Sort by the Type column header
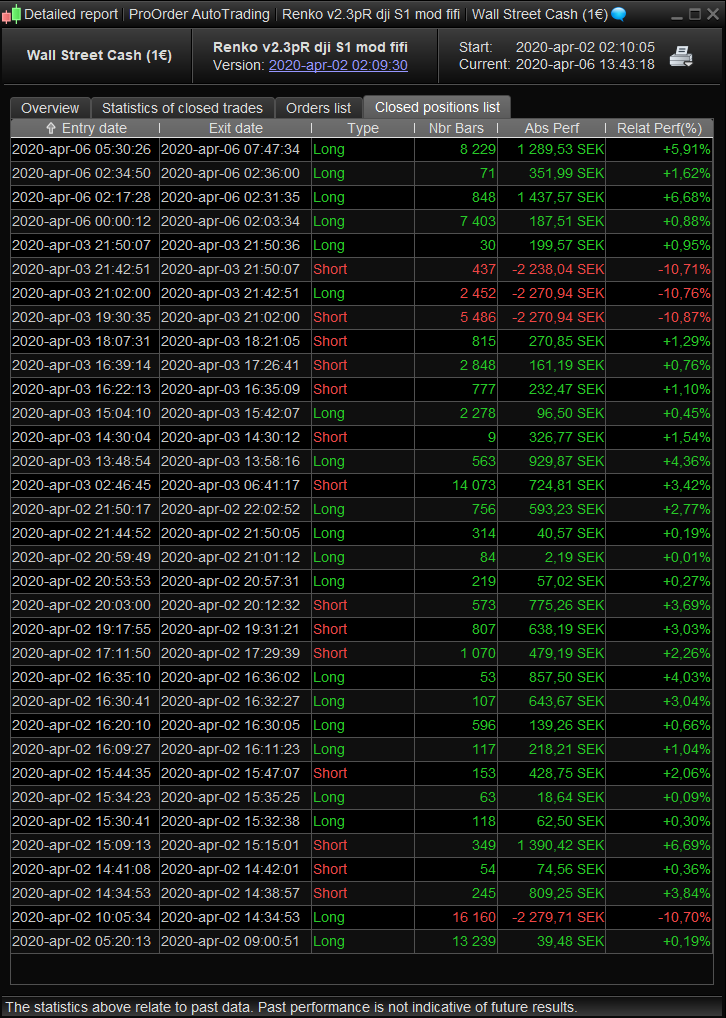 click(363, 128)
